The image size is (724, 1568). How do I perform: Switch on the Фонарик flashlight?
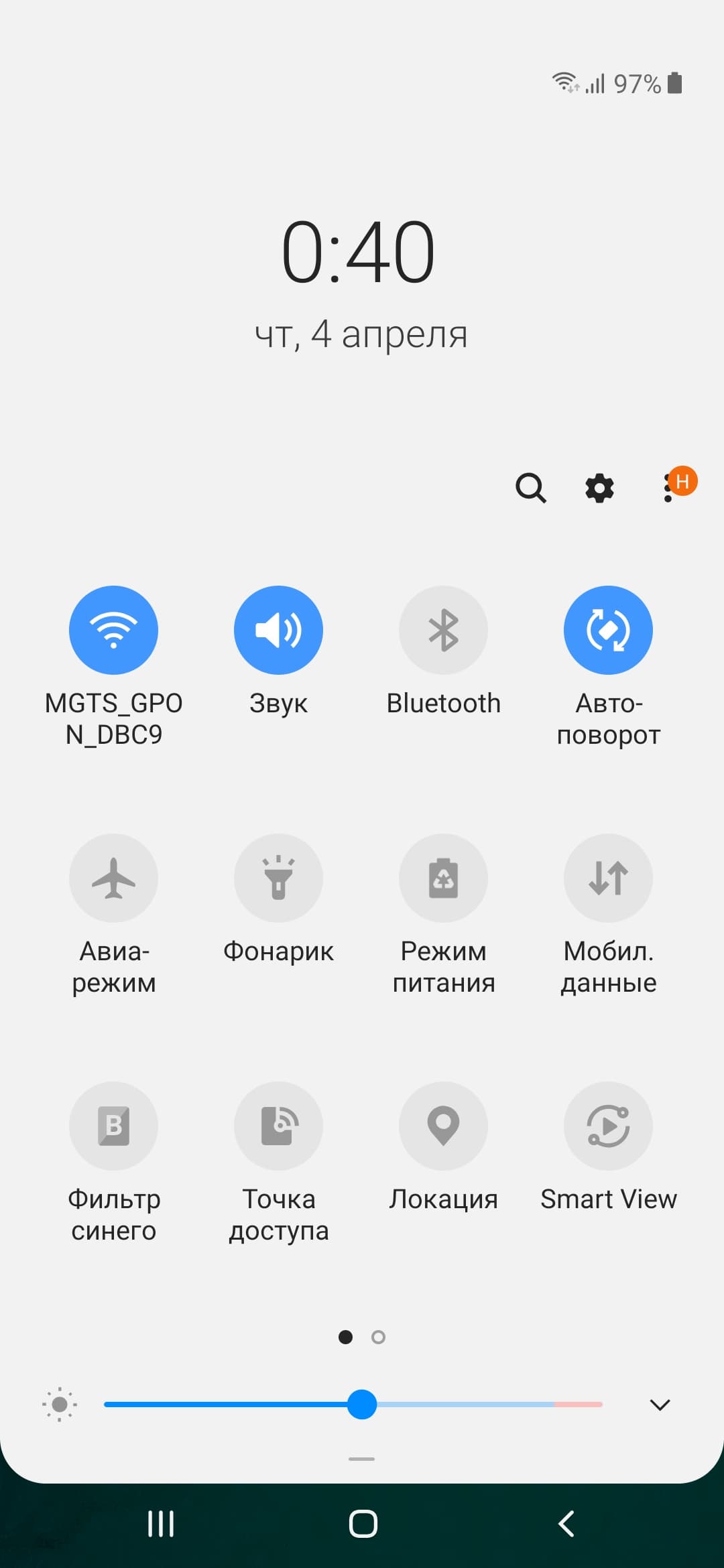tap(278, 878)
